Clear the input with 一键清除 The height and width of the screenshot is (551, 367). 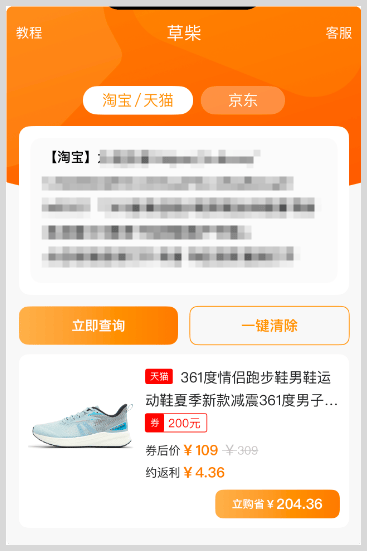(x=269, y=325)
